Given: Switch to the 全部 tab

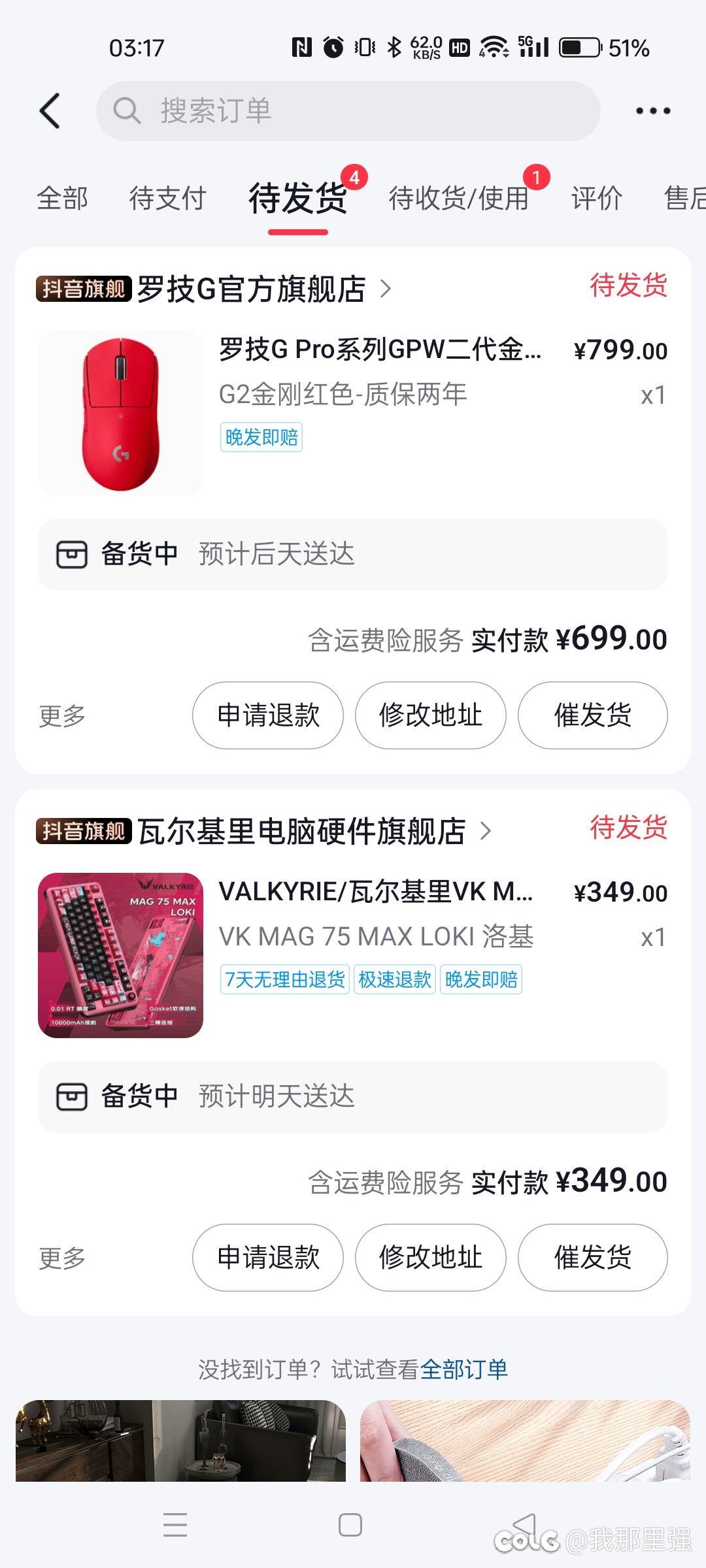Looking at the screenshot, I should pyautogui.click(x=62, y=198).
